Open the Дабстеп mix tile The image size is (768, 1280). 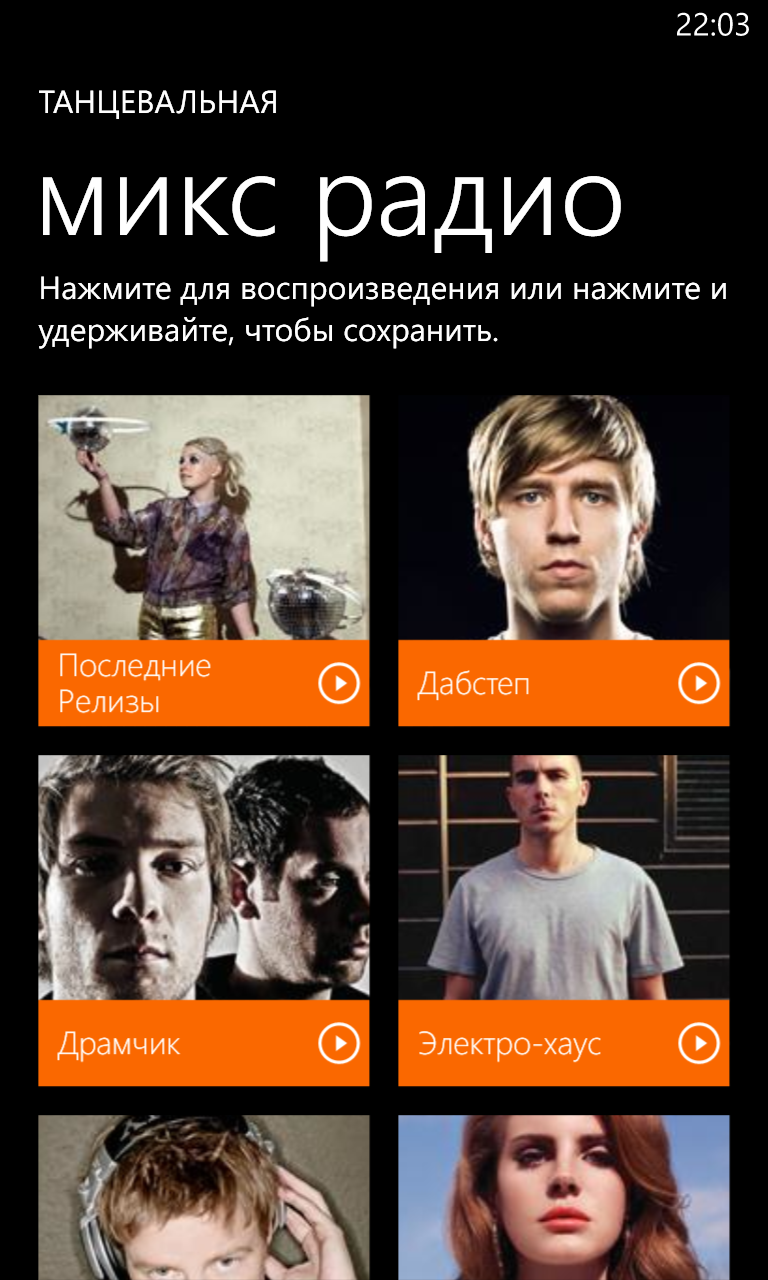(563, 560)
